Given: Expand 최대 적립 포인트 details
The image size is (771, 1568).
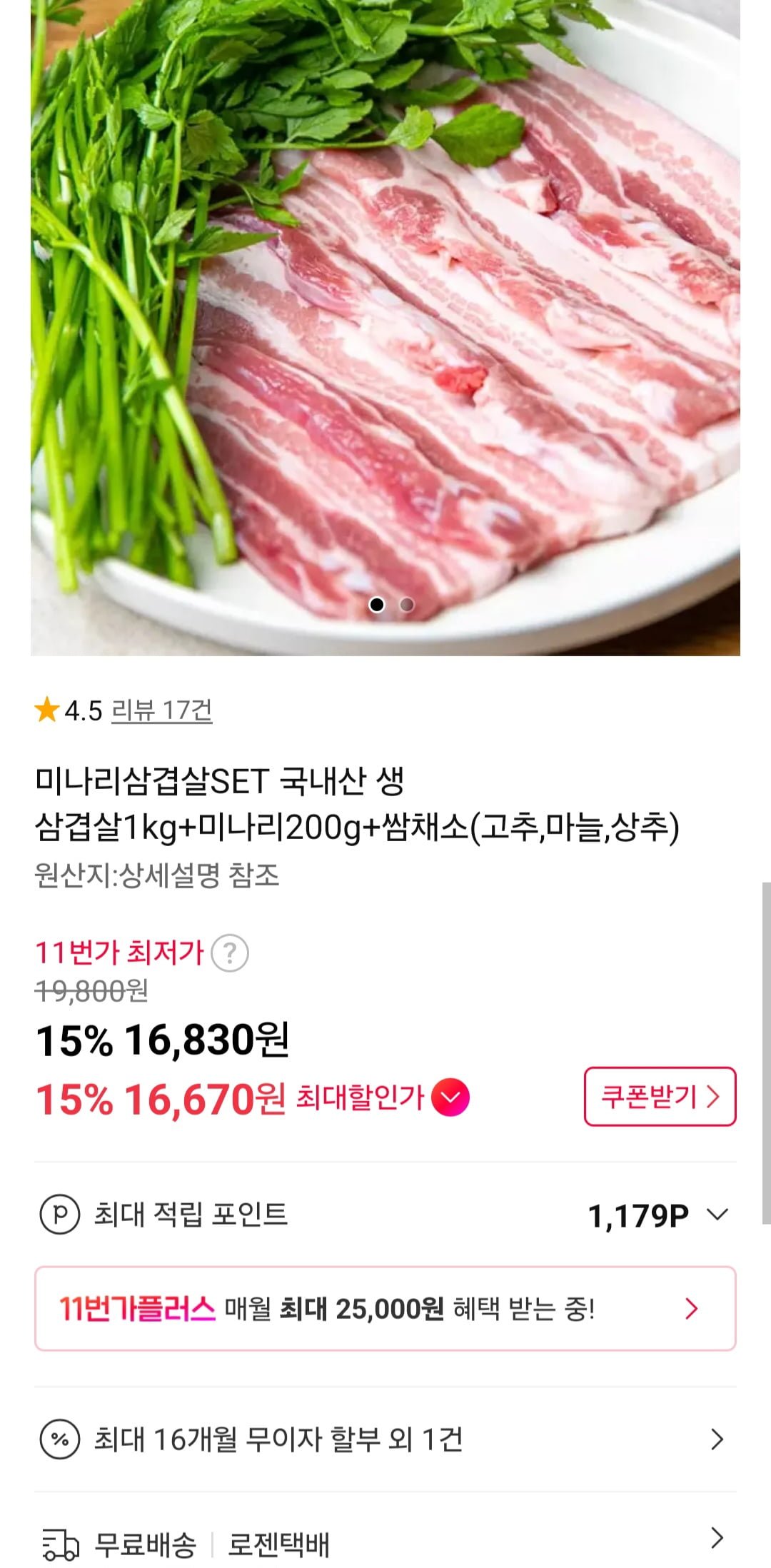Looking at the screenshot, I should click(x=716, y=1215).
